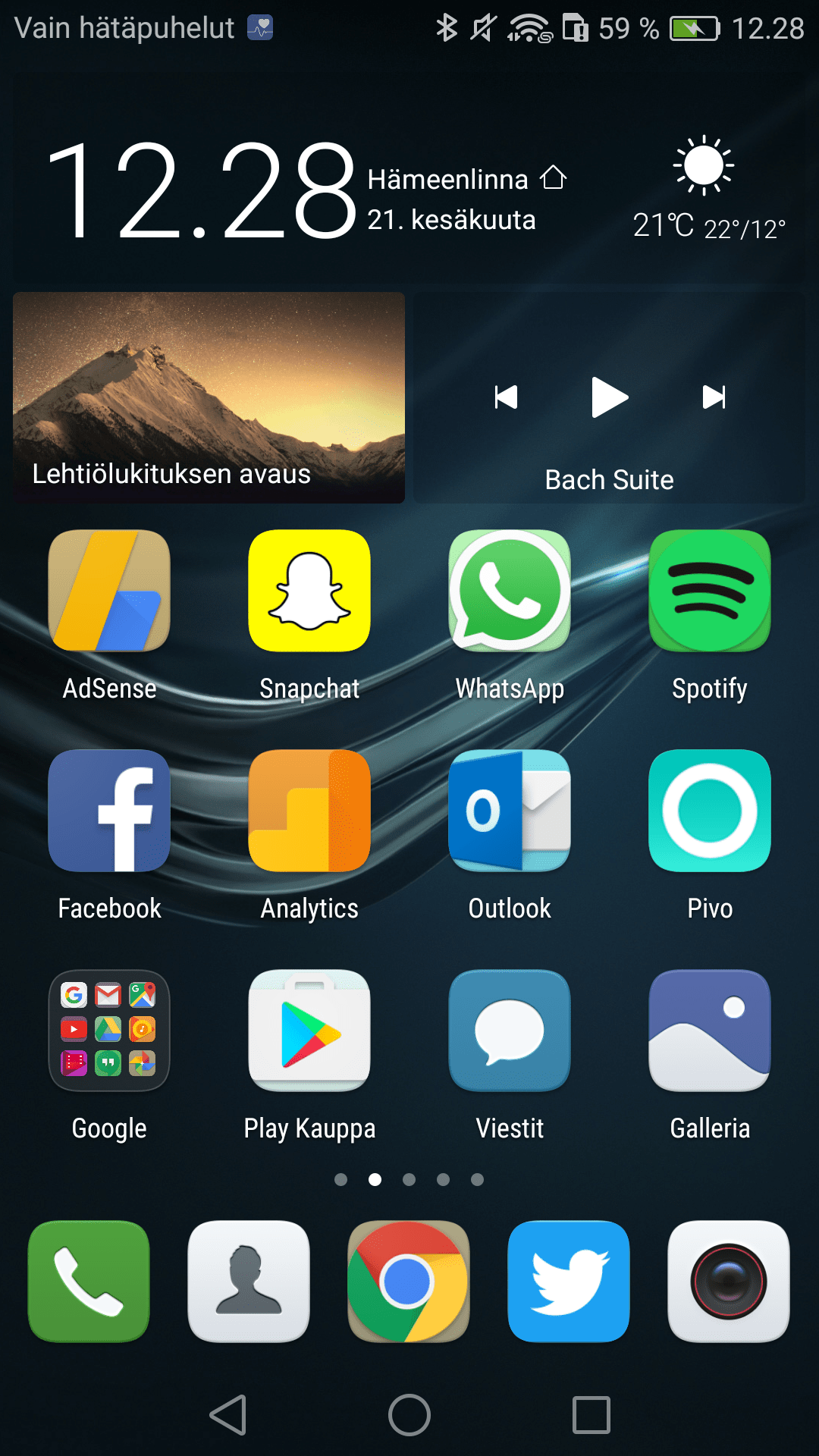Open Outlook mail
Image resolution: width=819 pixels, height=1456 pixels.
click(510, 811)
